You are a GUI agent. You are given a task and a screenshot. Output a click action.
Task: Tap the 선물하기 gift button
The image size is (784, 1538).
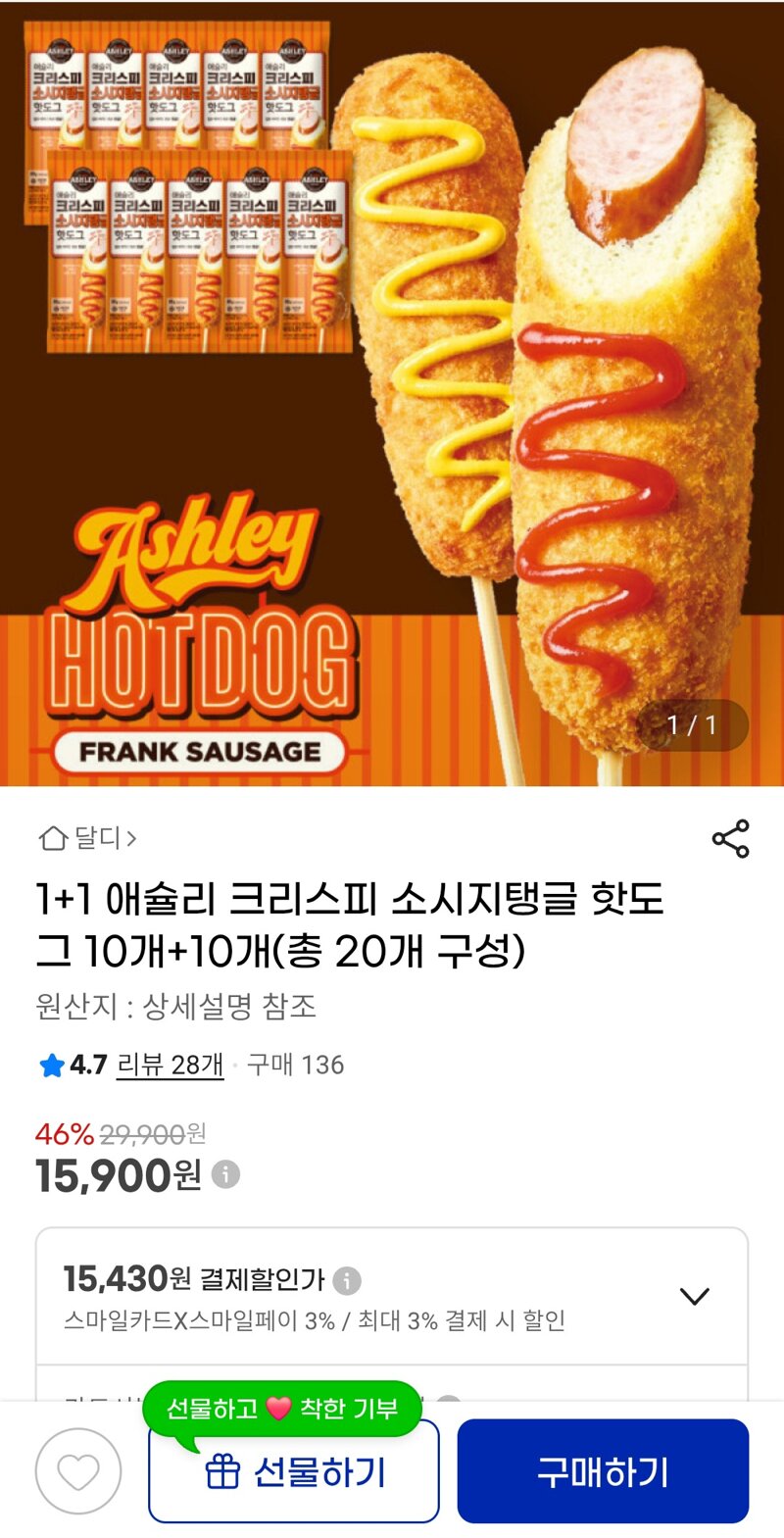point(294,1471)
